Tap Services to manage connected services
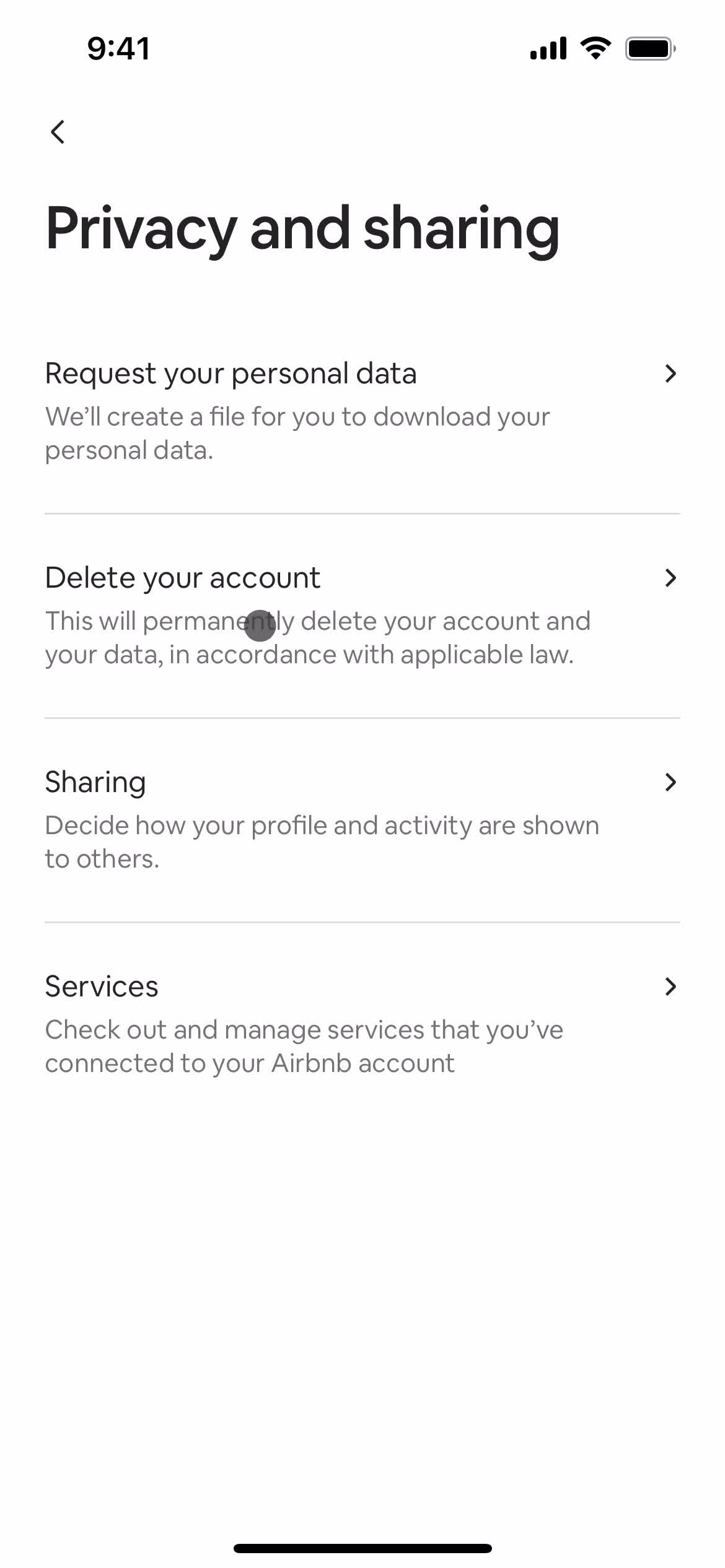Image resolution: width=725 pixels, height=1568 pixels. pos(102,986)
